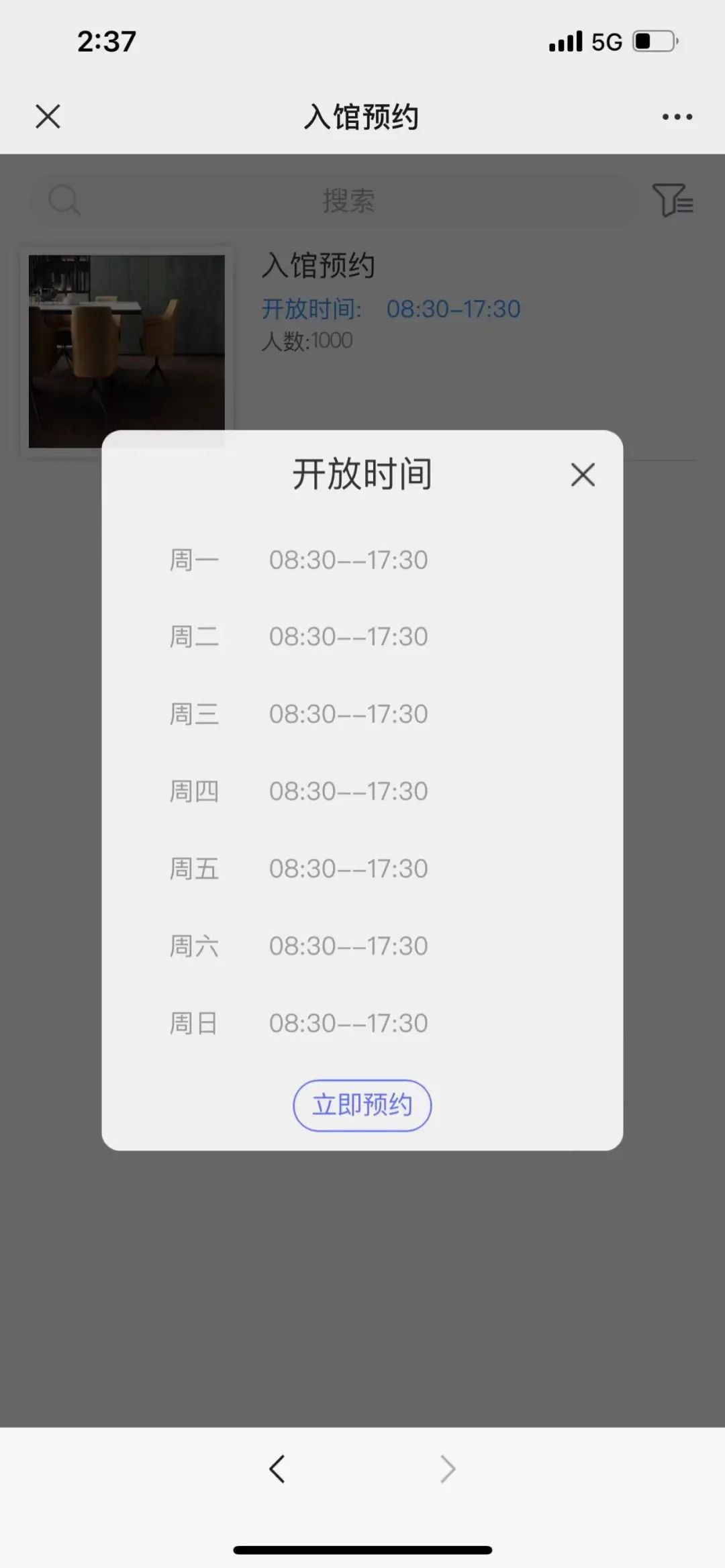
Task: Tap the 搜索 search field
Action: 348,200
